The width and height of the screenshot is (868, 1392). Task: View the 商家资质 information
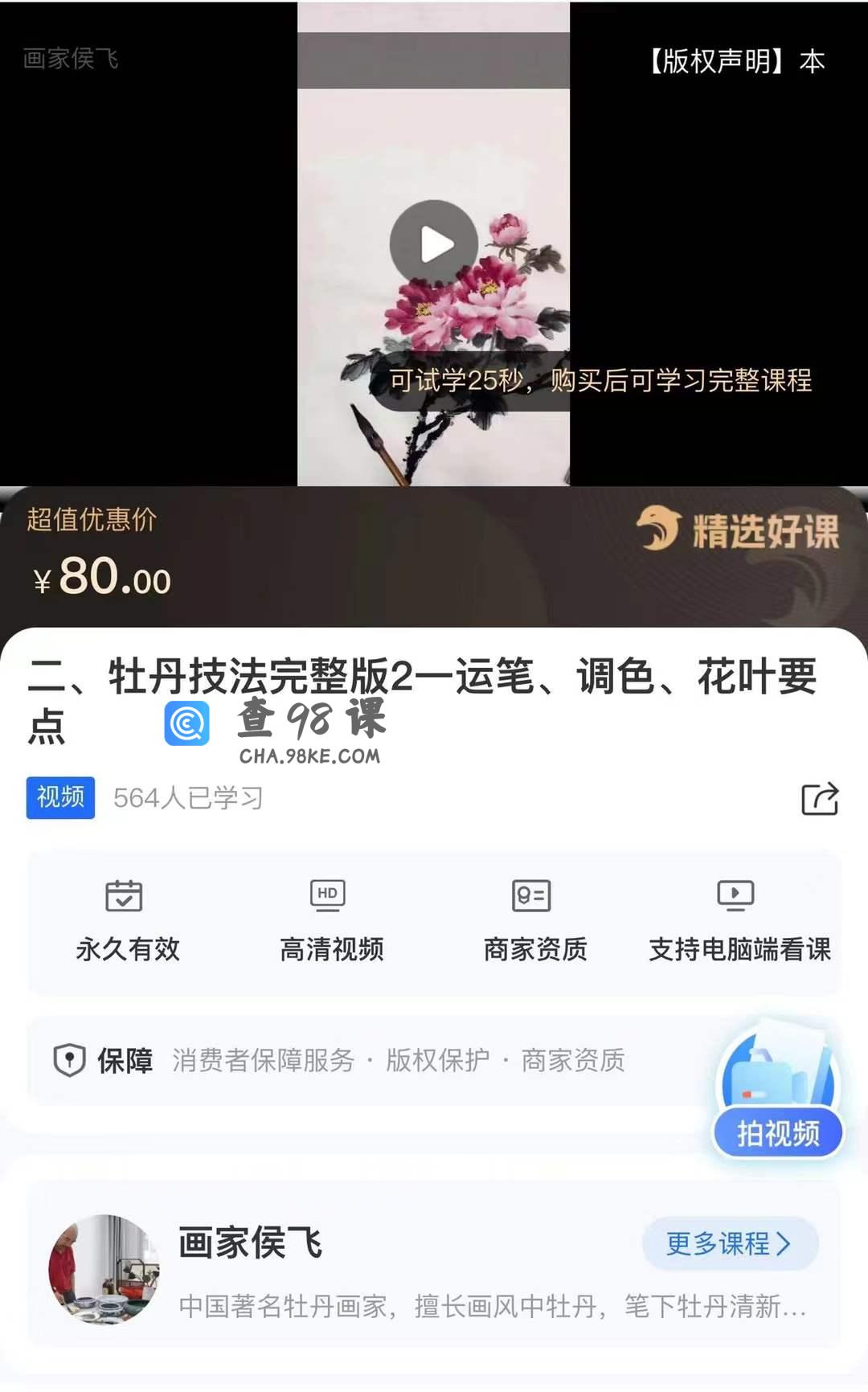(534, 920)
